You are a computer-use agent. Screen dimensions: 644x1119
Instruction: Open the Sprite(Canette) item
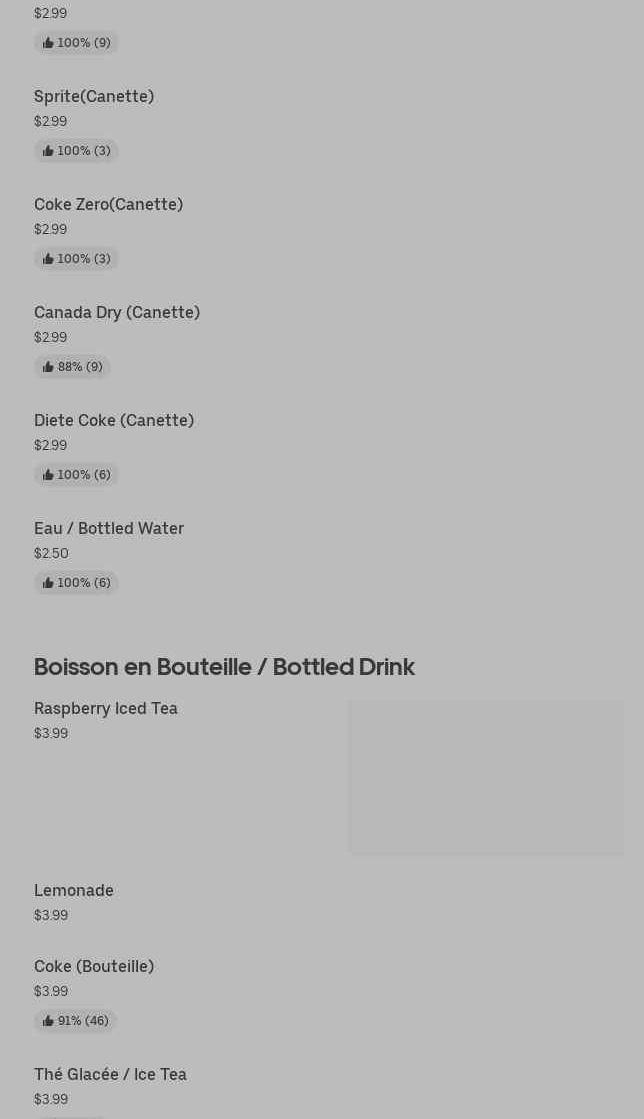point(94,97)
